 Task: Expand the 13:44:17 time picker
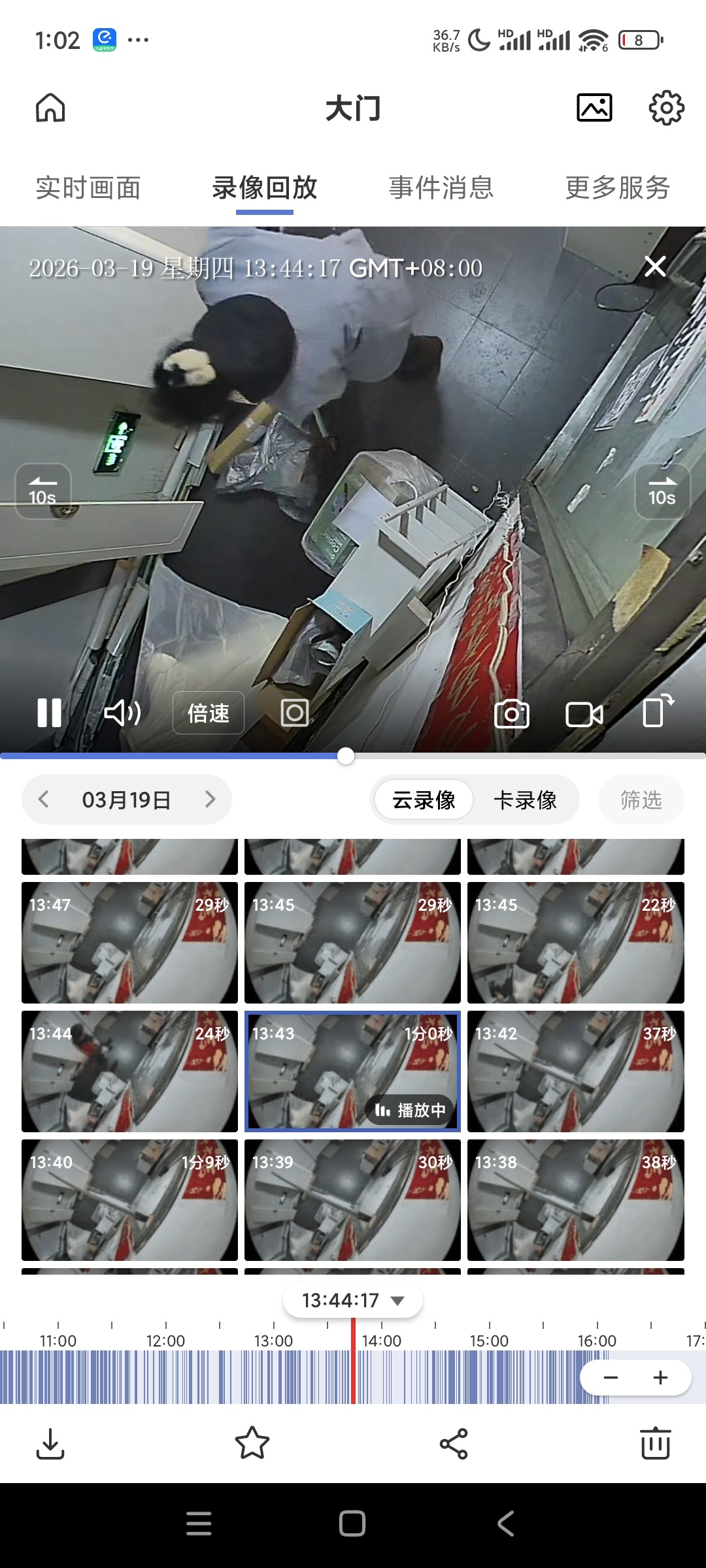click(x=353, y=1300)
